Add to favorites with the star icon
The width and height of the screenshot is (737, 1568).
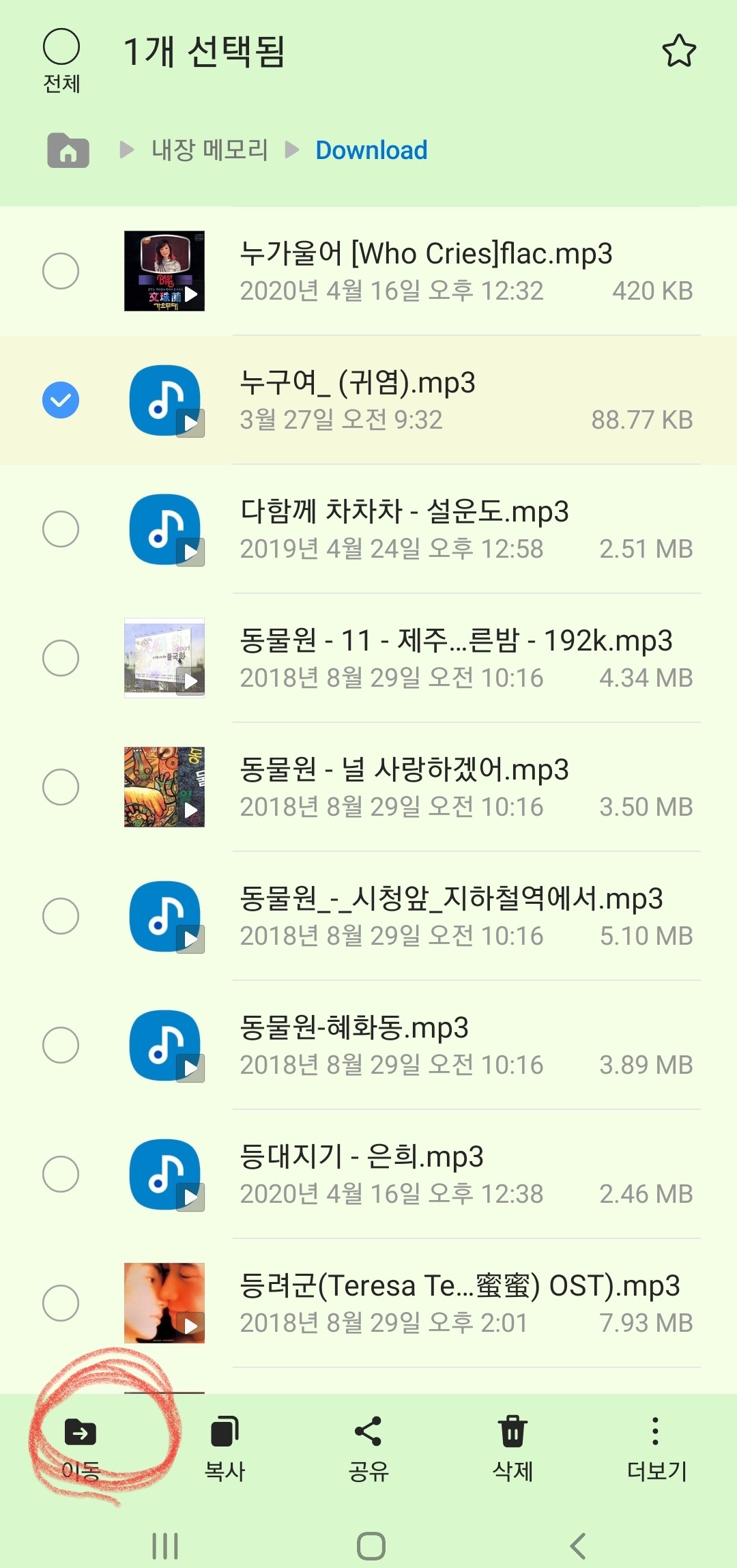(x=678, y=51)
